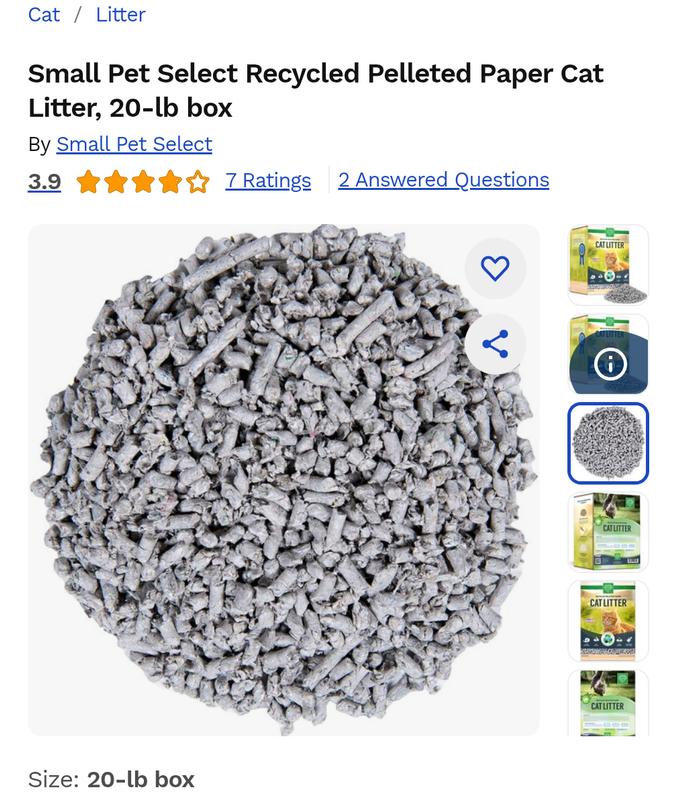The image size is (677, 800).
Task: View the fourth thumbnail with side box view
Action: click(x=608, y=532)
